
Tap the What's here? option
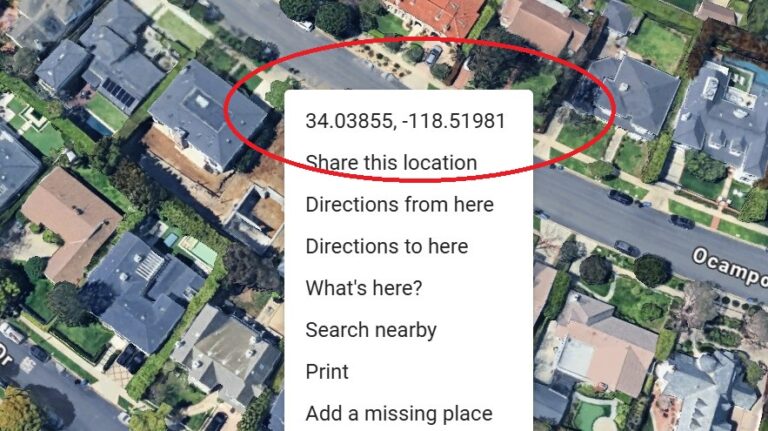(363, 288)
